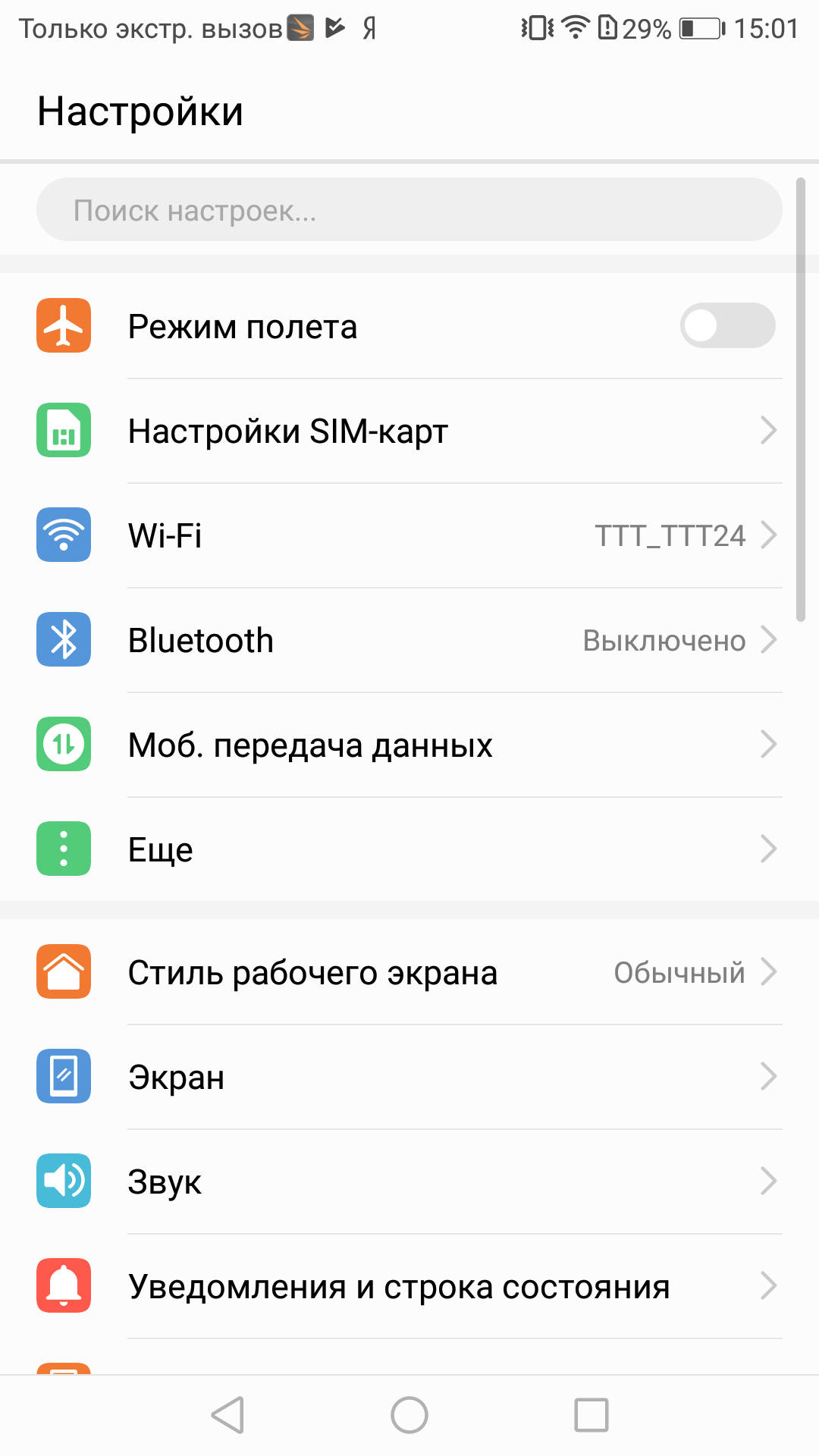Open Звук settings
The width and height of the screenshot is (819, 1456).
click(x=409, y=1181)
